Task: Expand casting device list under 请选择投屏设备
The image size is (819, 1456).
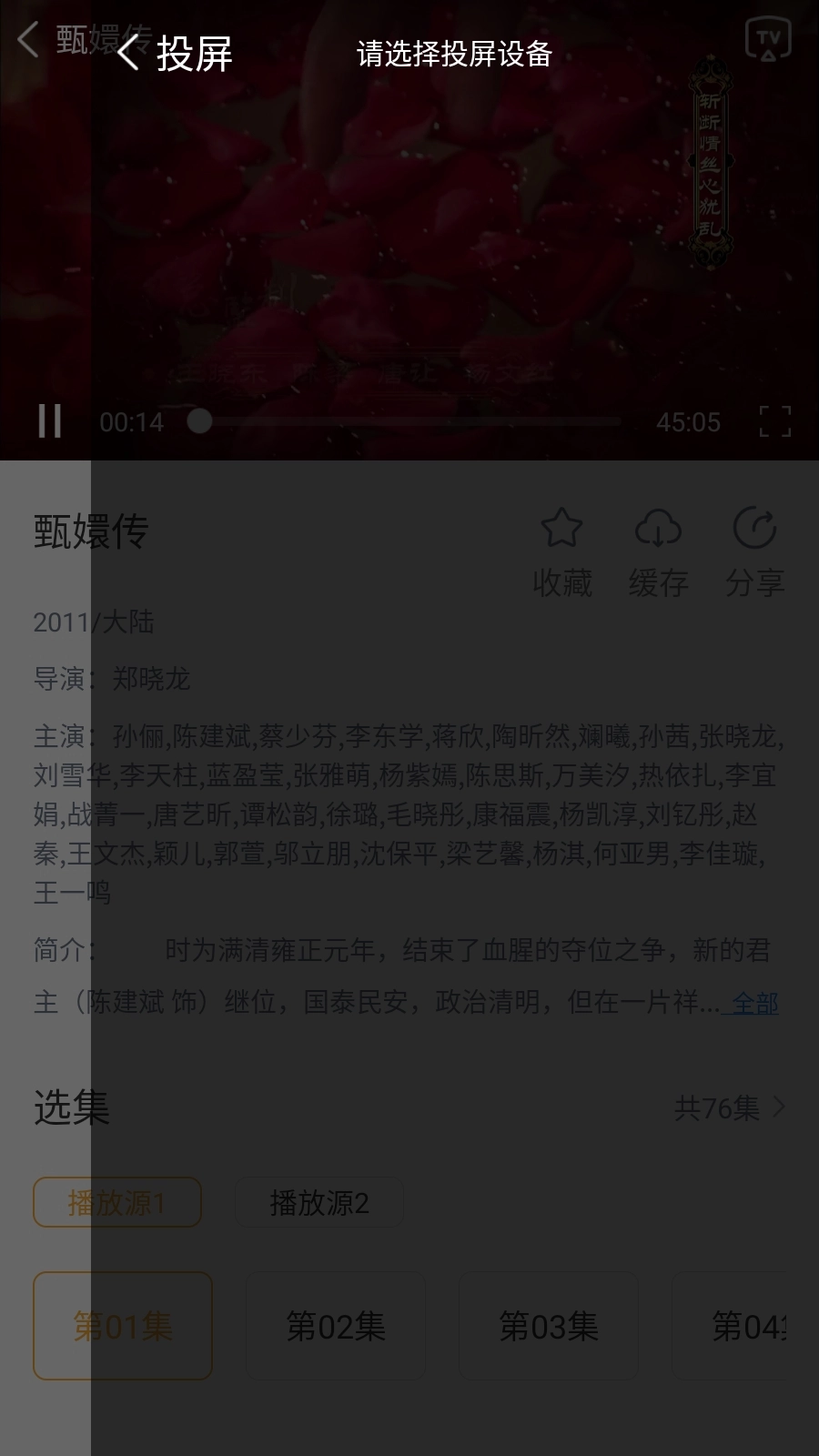Action: pyautogui.click(x=455, y=55)
